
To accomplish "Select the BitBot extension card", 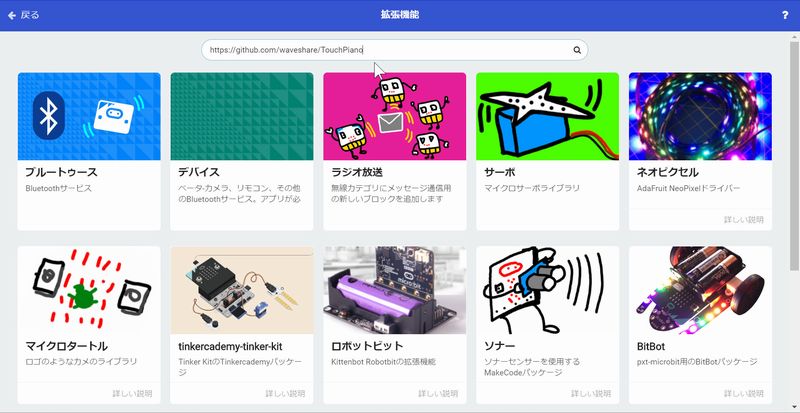I will point(700,315).
